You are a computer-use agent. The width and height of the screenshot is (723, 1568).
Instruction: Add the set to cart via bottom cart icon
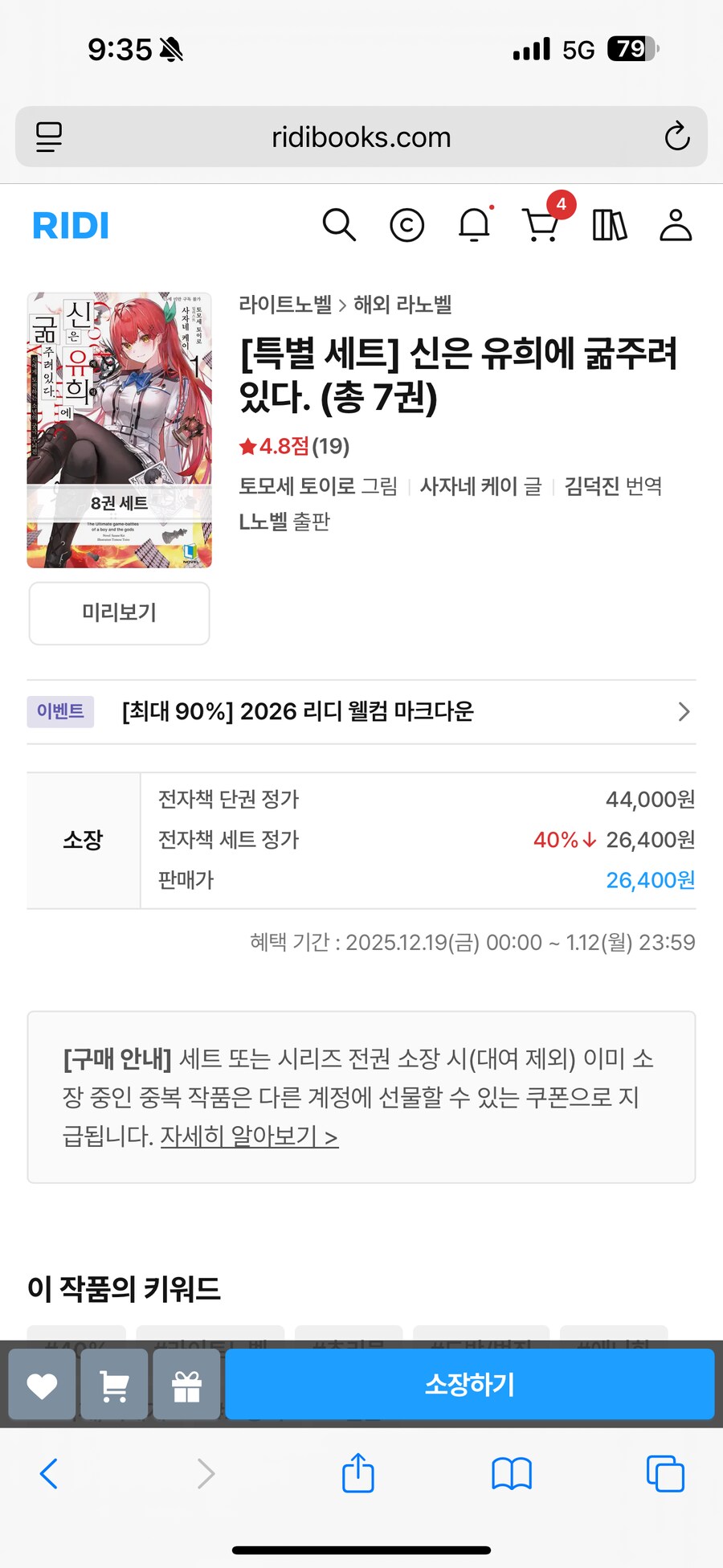(113, 1385)
